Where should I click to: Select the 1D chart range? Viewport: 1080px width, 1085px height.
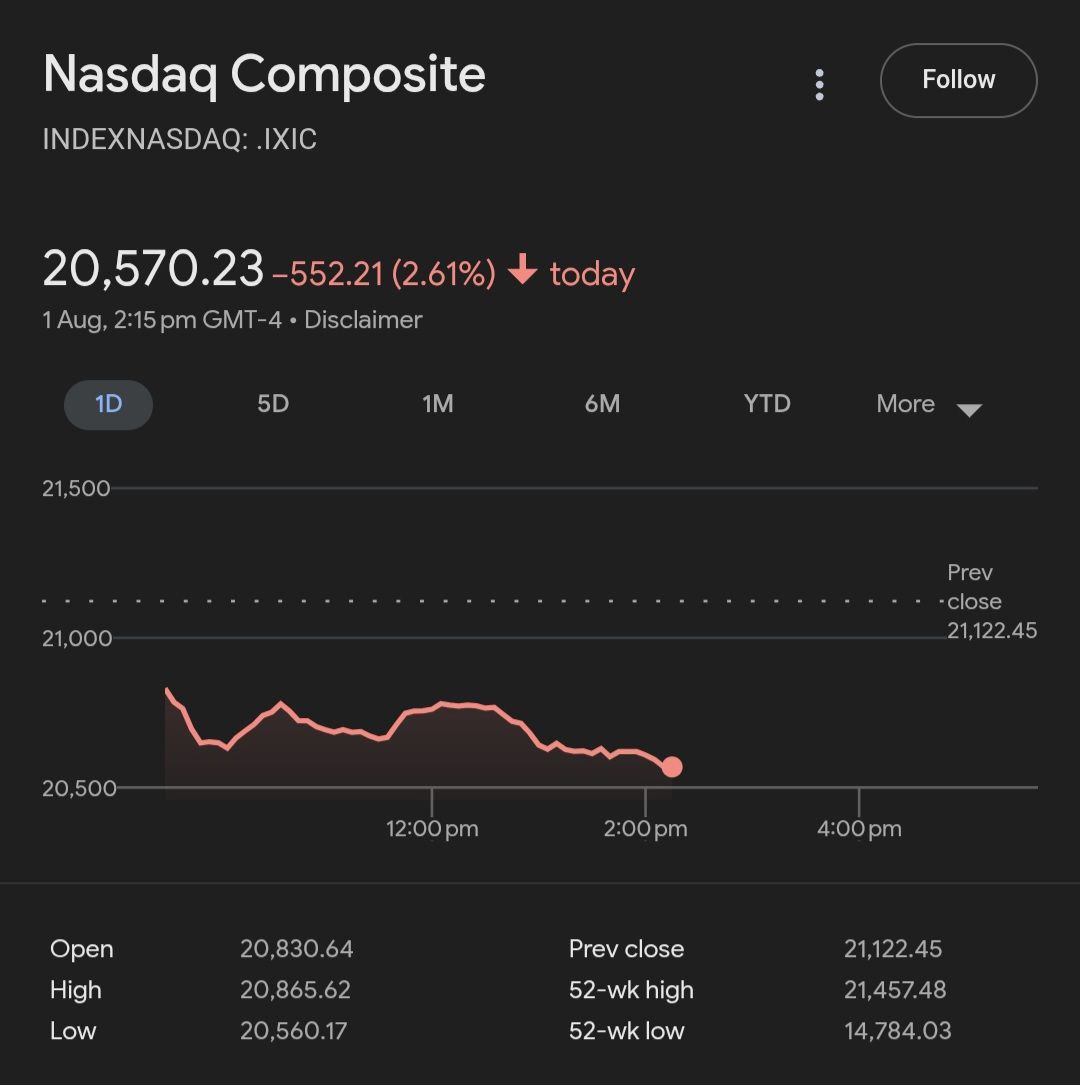tap(108, 404)
